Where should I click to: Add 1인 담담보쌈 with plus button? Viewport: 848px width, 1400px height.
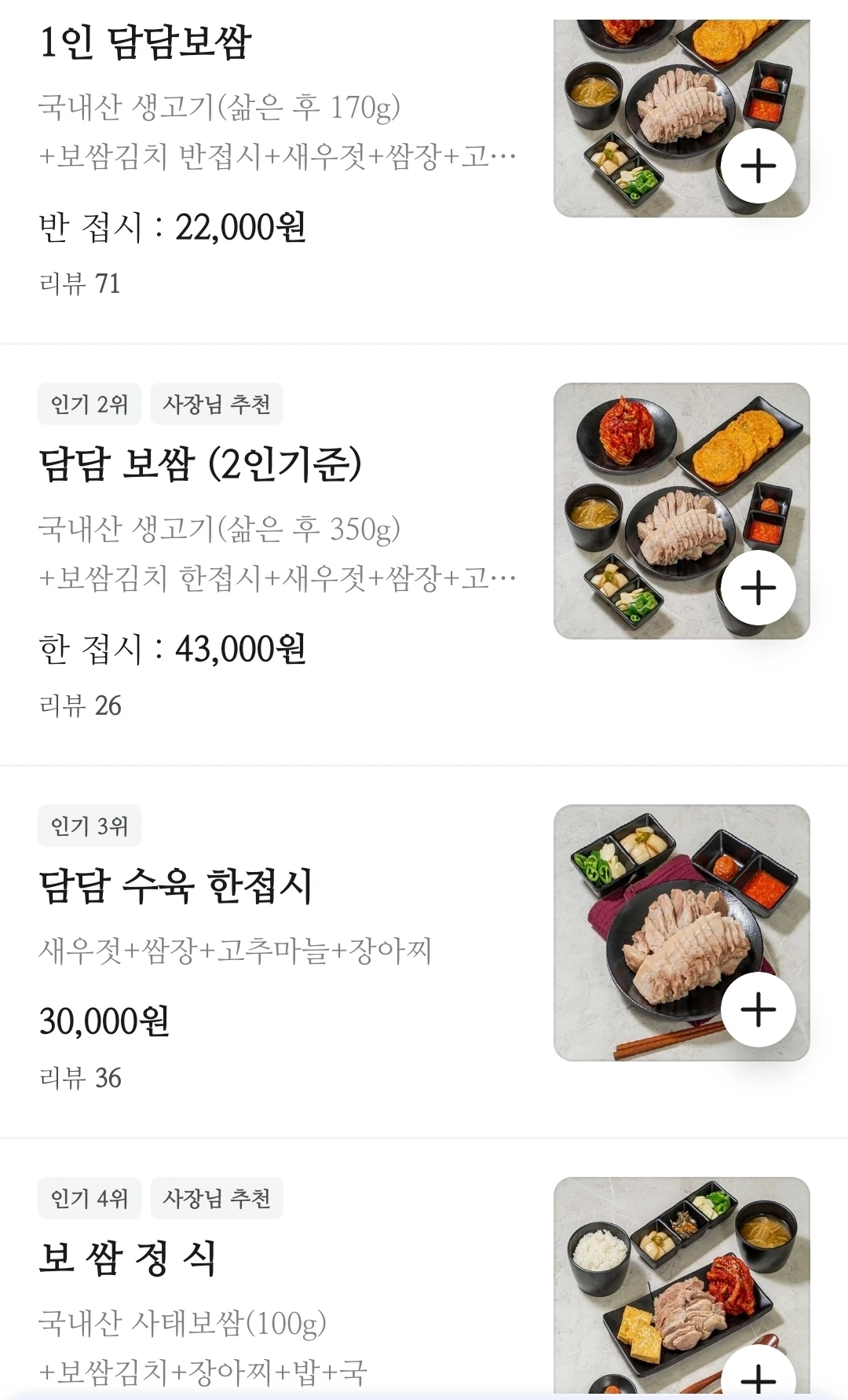[x=758, y=167]
